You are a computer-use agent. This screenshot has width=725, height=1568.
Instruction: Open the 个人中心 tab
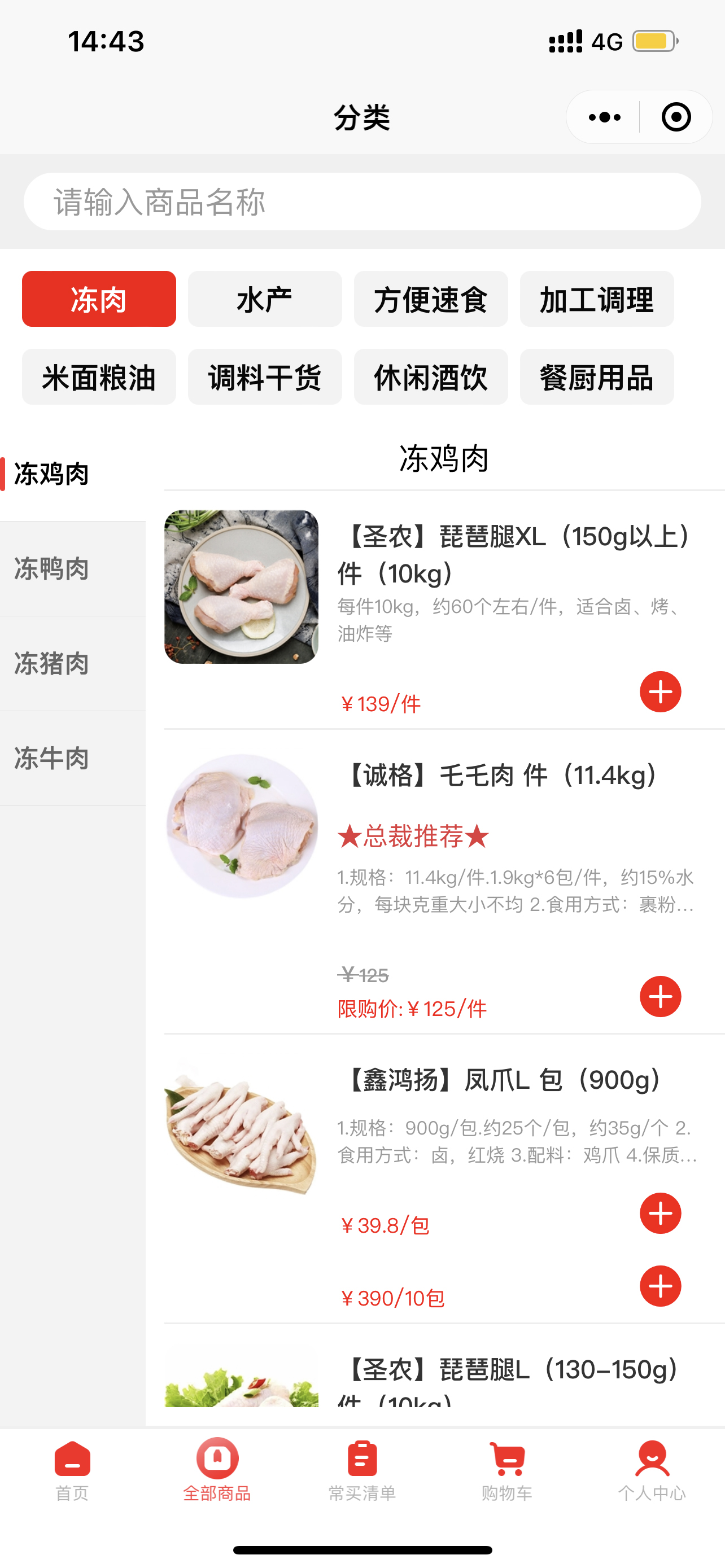(652, 1470)
